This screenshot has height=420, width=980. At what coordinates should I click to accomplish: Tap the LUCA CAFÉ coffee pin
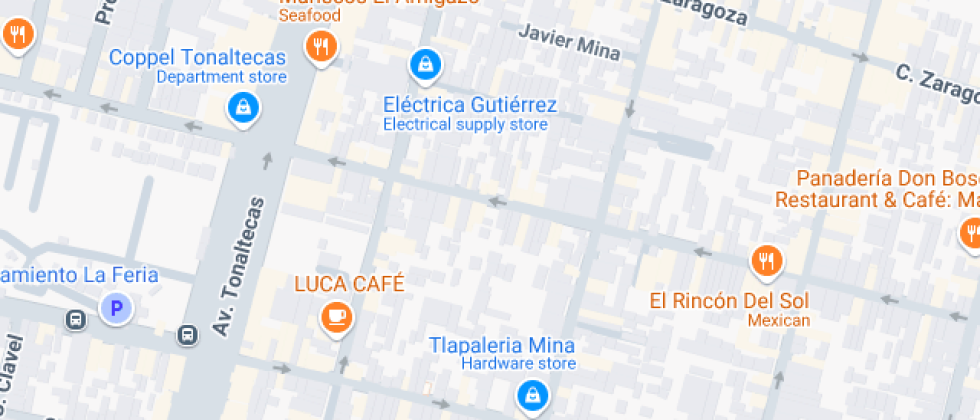coord(336,317)
